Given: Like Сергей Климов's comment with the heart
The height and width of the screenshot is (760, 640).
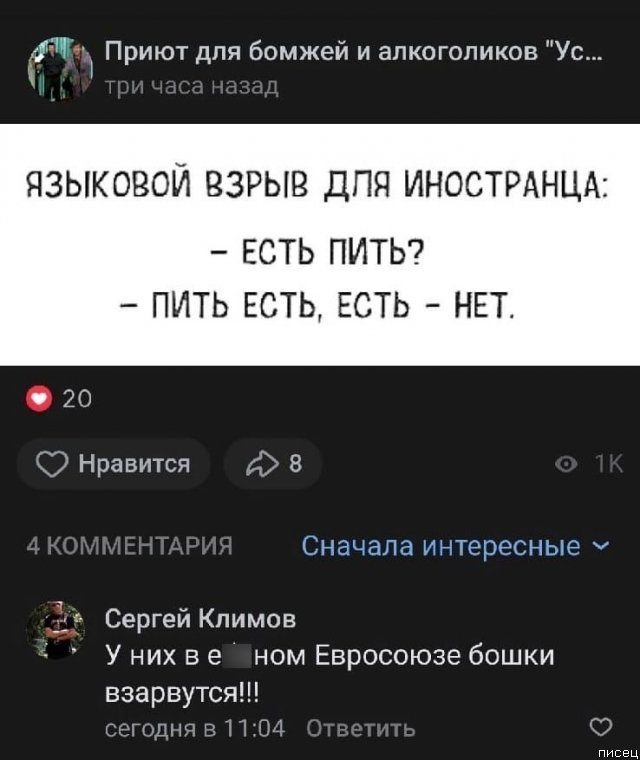Looking at the screenshot, I should coord(599,725).
